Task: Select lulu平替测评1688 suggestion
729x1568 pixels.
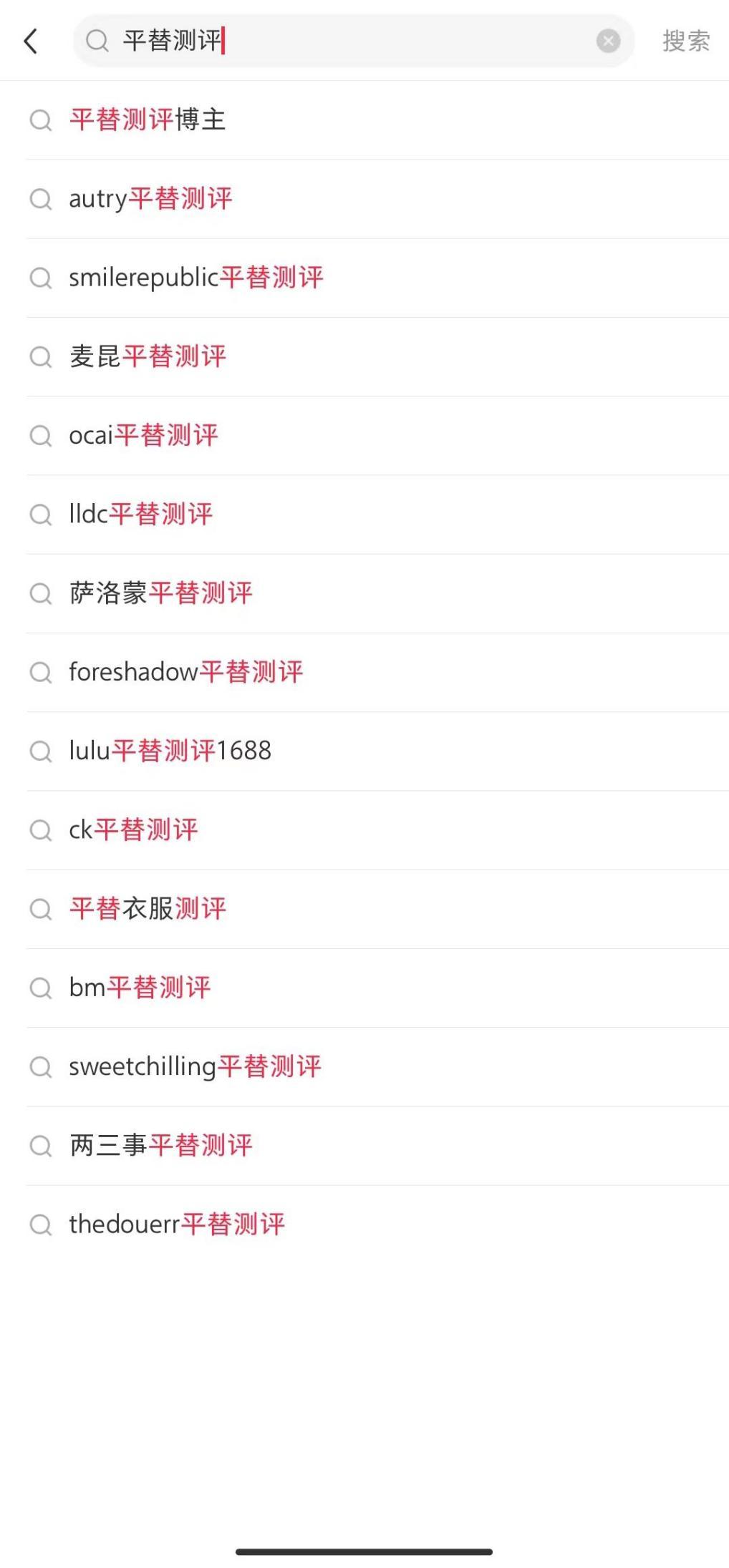Action: coord(170,751)
